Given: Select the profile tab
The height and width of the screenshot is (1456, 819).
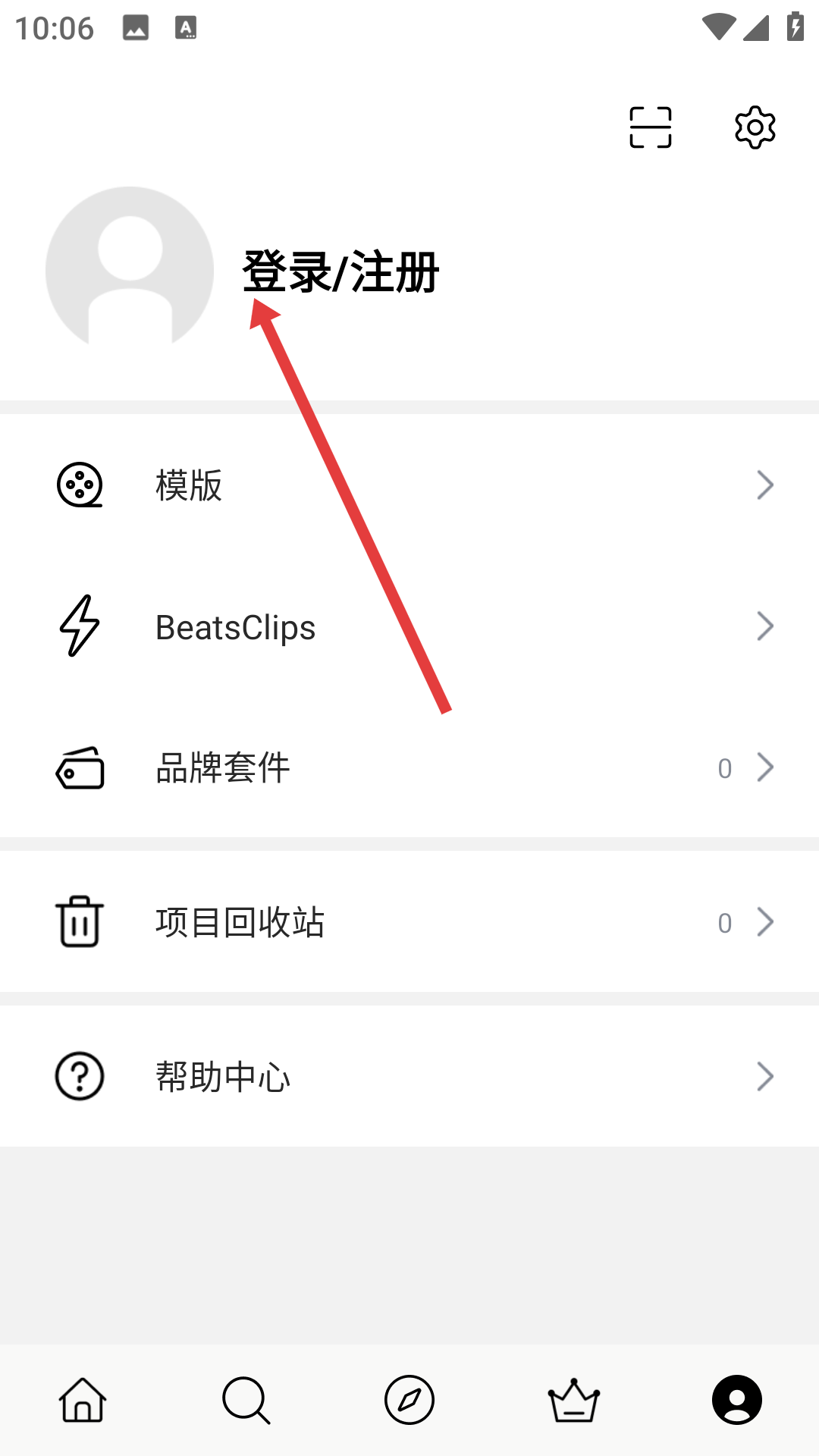Looking at the screenshot, I should 736,1400.
